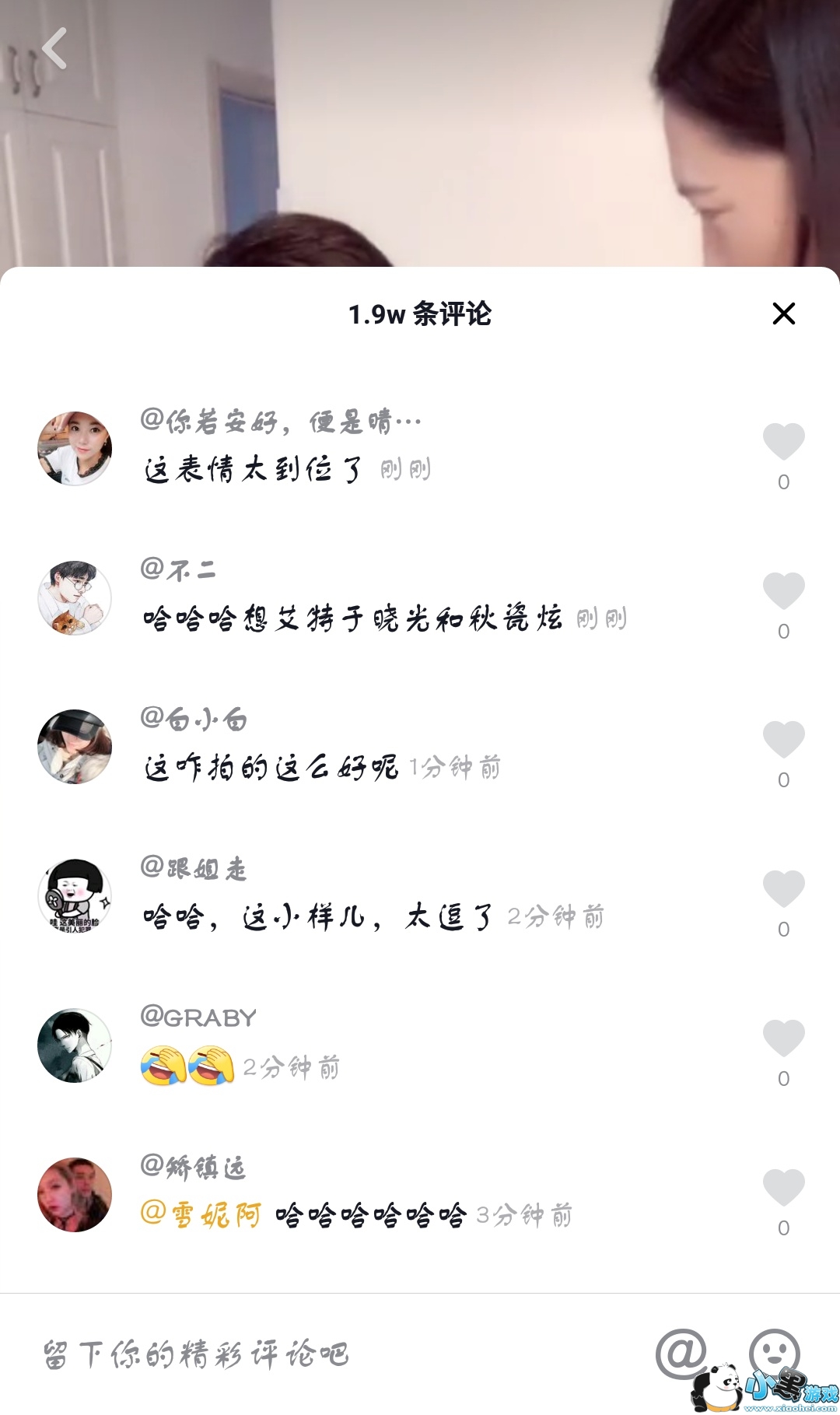
Task: Like the comment by 矫镇远
Action: click(x=783, y=1188)
